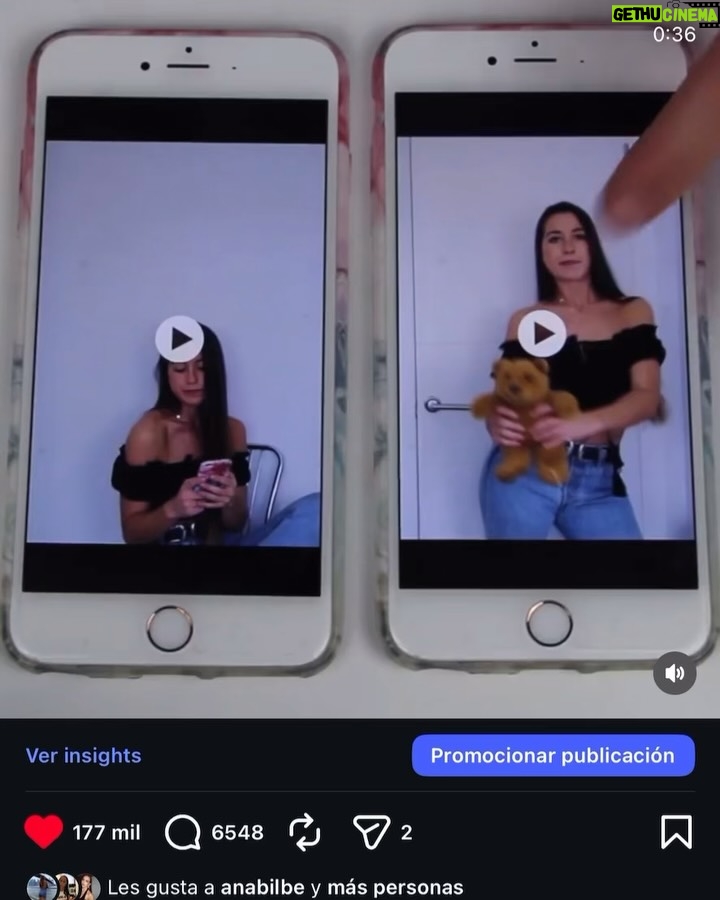The image size is (720, 900).
Task: Repost this video with the arrows icon
Action: click(x=304, y=832)
